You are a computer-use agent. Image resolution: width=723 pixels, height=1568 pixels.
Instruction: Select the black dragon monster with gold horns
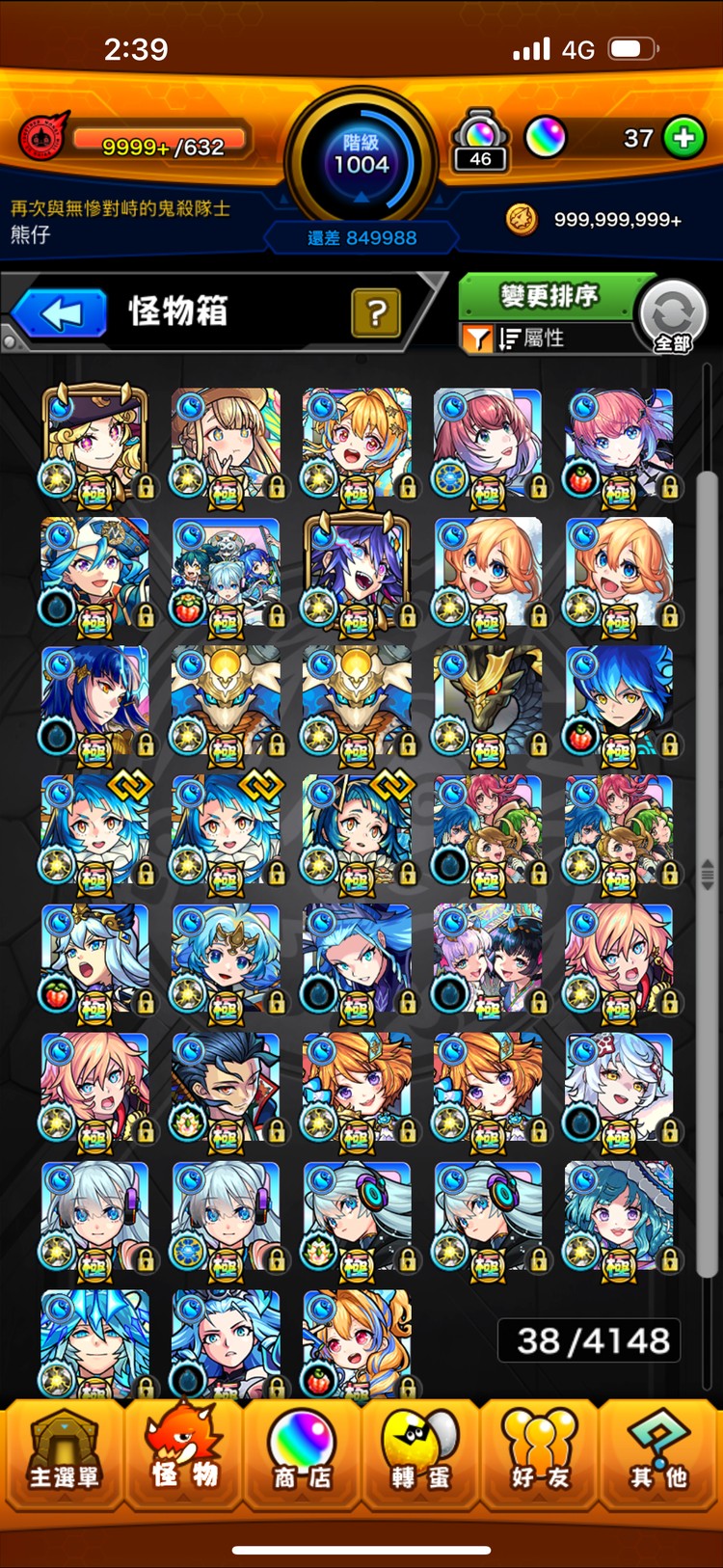tap(488, 702)
